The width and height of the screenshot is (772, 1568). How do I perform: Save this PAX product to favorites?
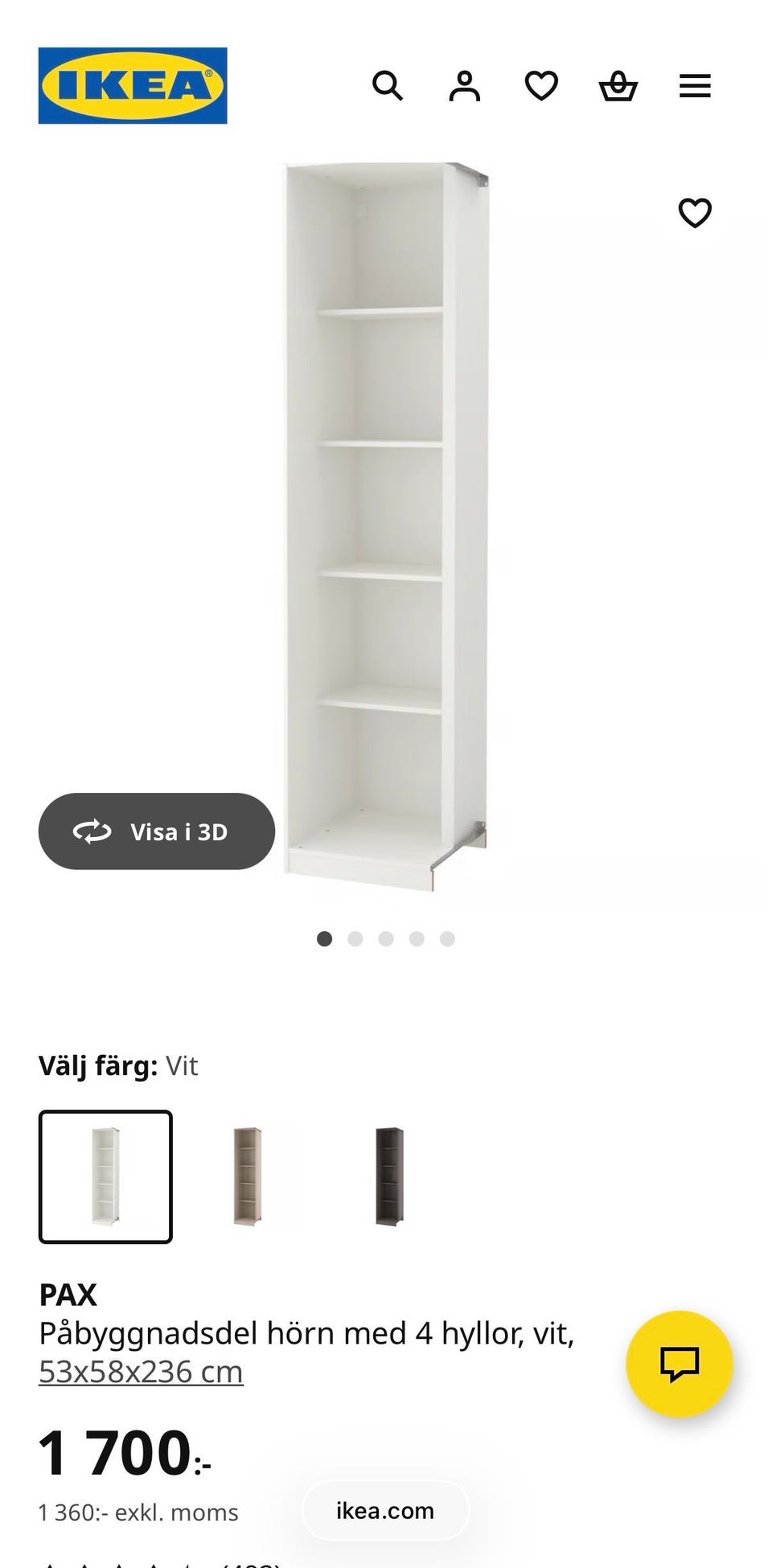[x=695, y=212]
